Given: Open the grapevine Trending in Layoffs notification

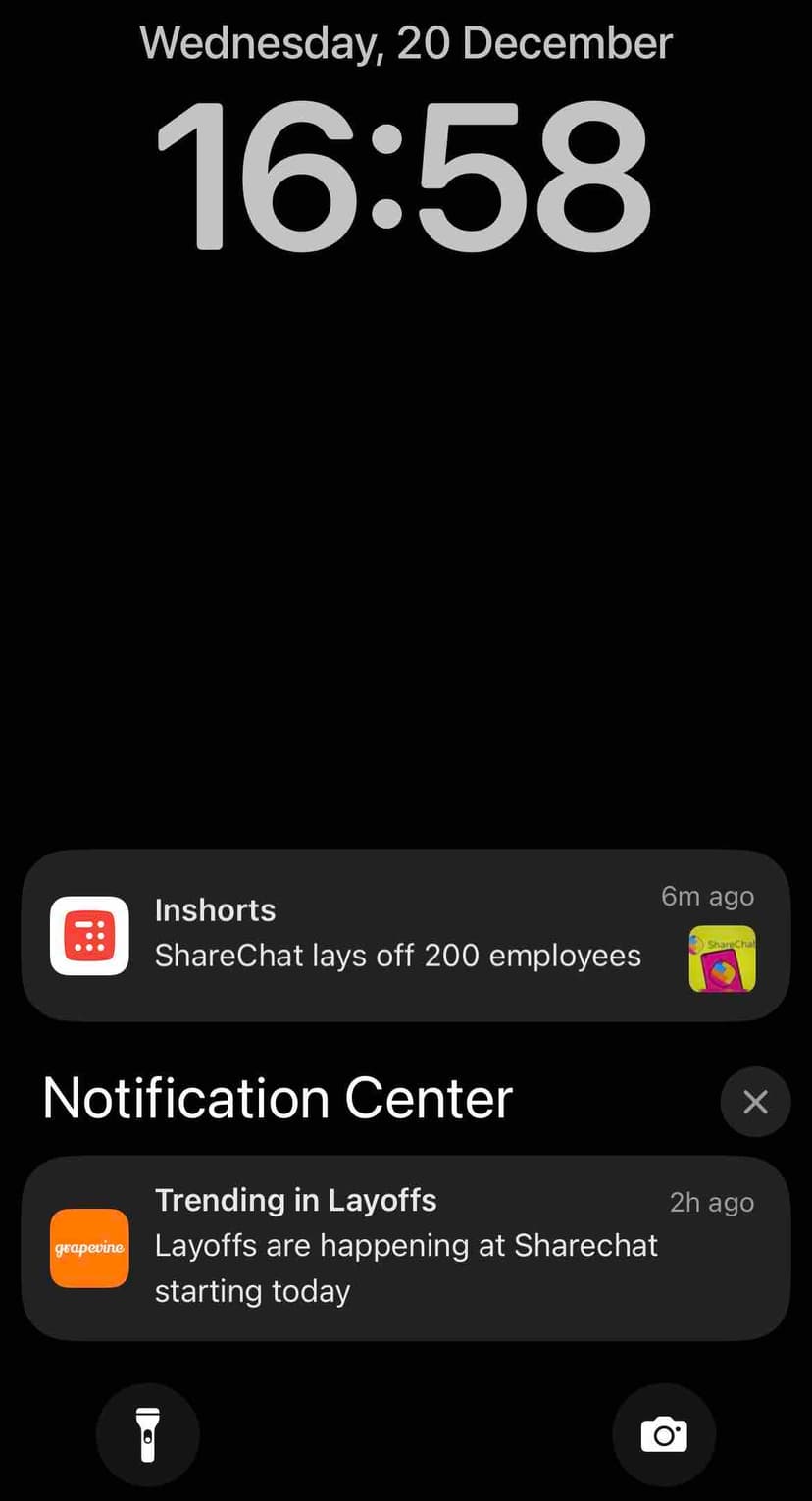Looking at the screenshot, I should click(405, 1247).
